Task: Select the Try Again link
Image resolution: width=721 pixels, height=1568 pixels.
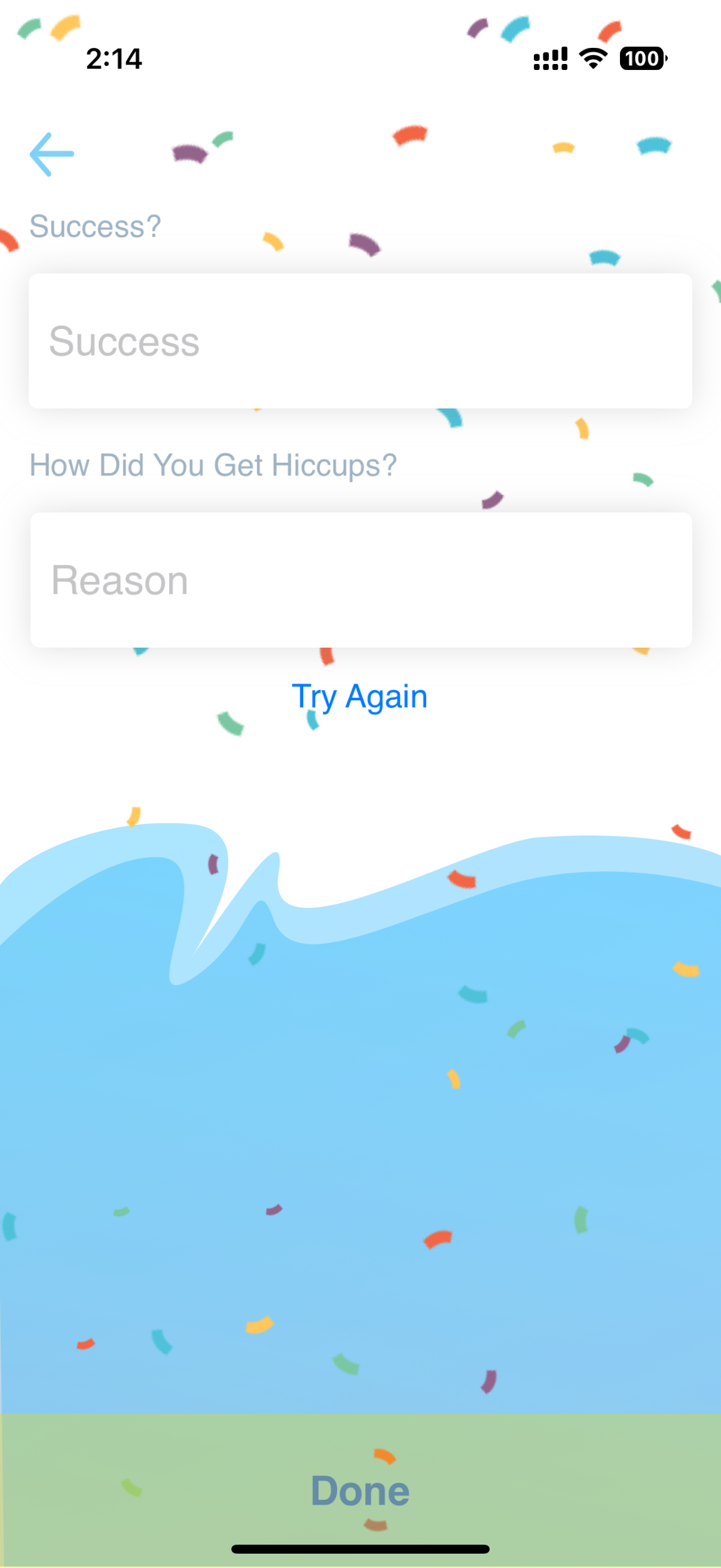Action: 359,696
